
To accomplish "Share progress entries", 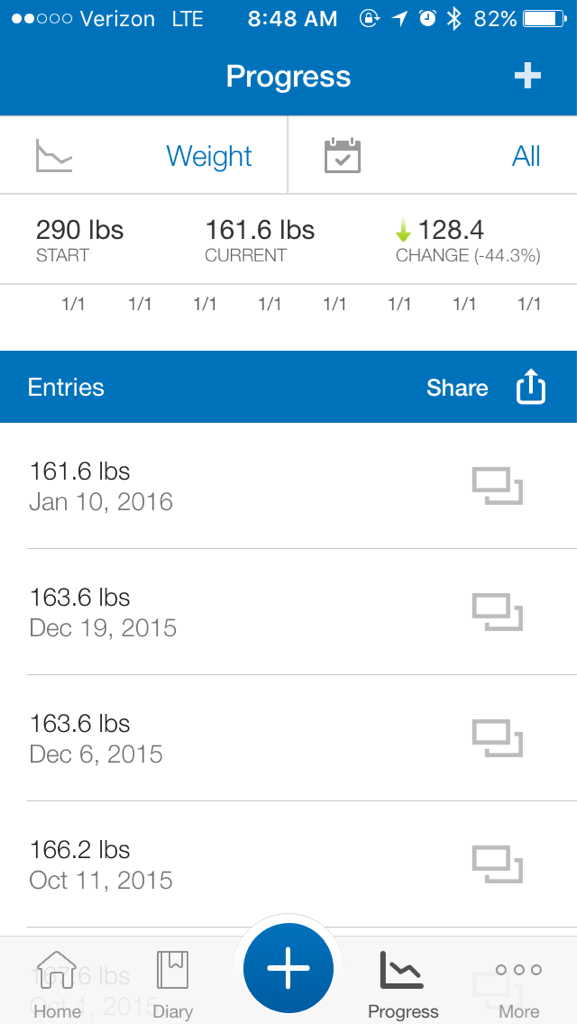I will [486, 388].
